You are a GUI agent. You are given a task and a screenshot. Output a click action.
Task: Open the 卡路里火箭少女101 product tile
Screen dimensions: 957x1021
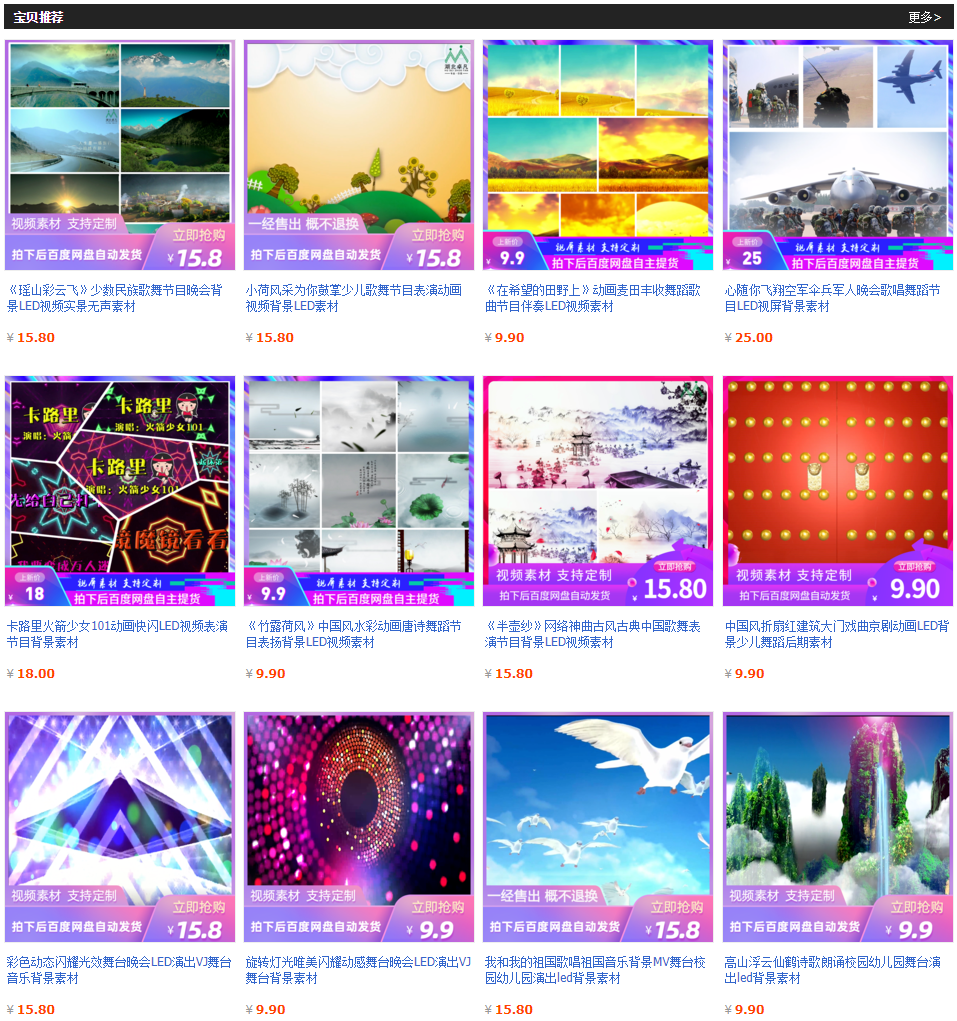click(x=120, y=491)
